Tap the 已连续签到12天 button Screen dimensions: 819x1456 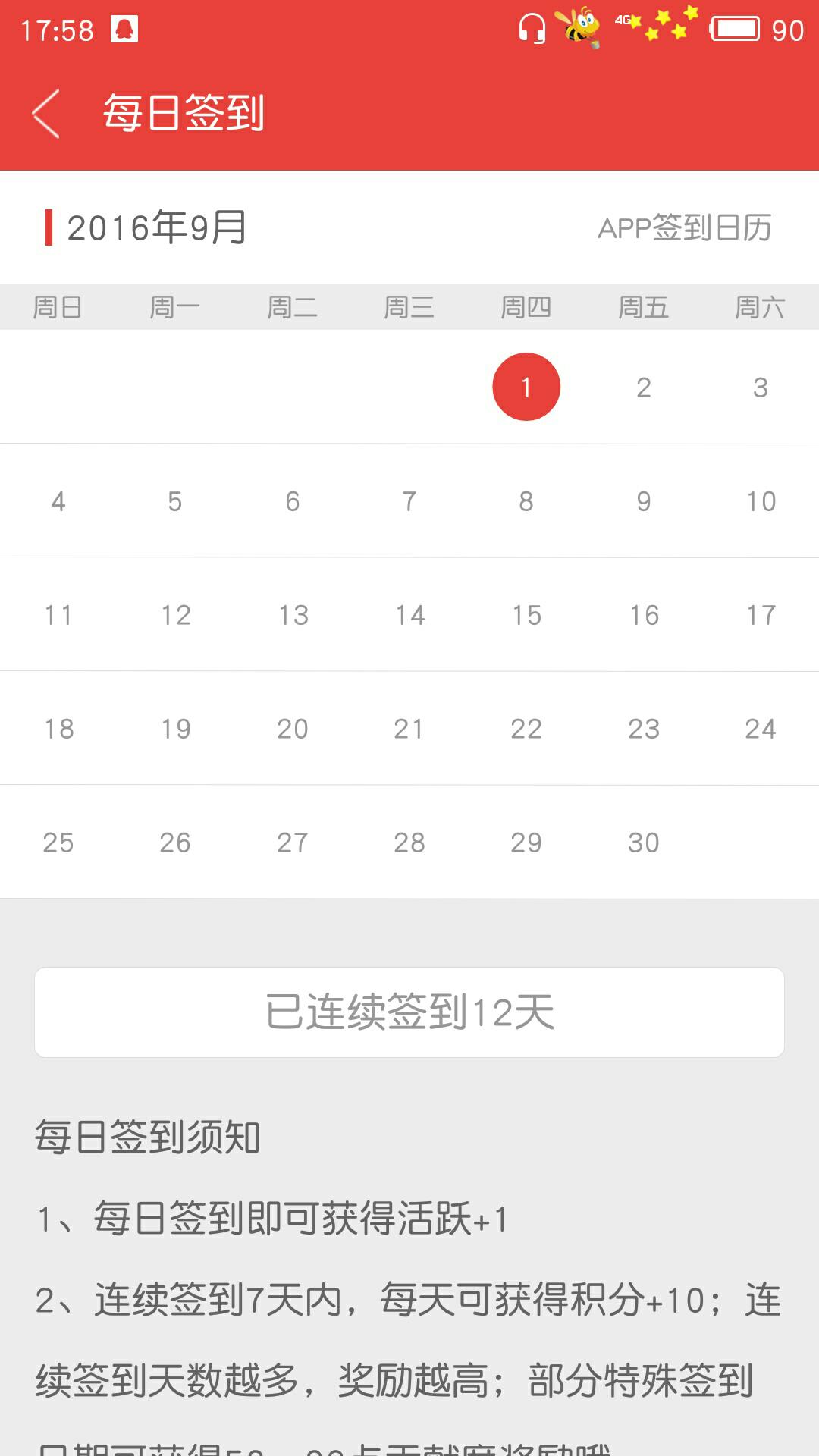click(409, 1012)
